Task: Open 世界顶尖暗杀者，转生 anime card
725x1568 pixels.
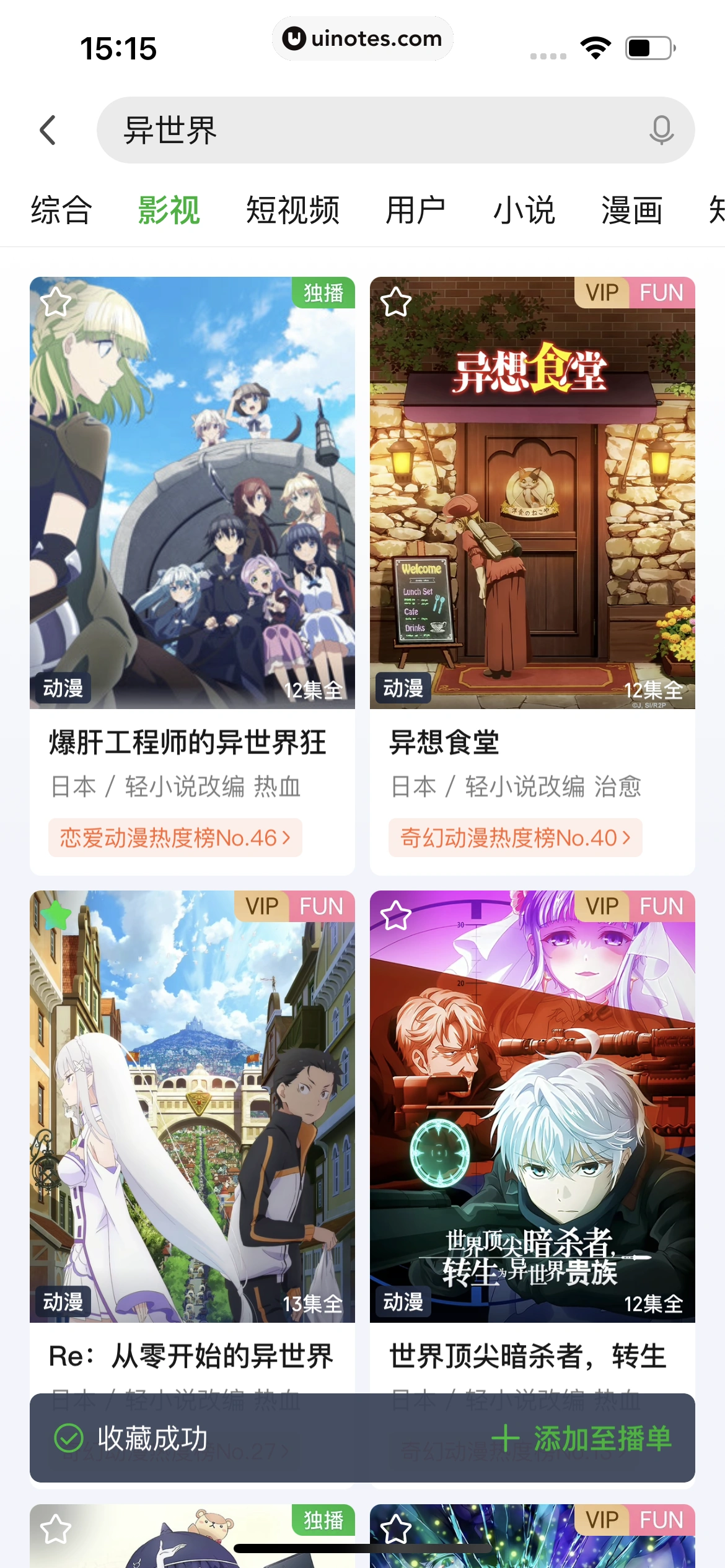Action: 532,1115
